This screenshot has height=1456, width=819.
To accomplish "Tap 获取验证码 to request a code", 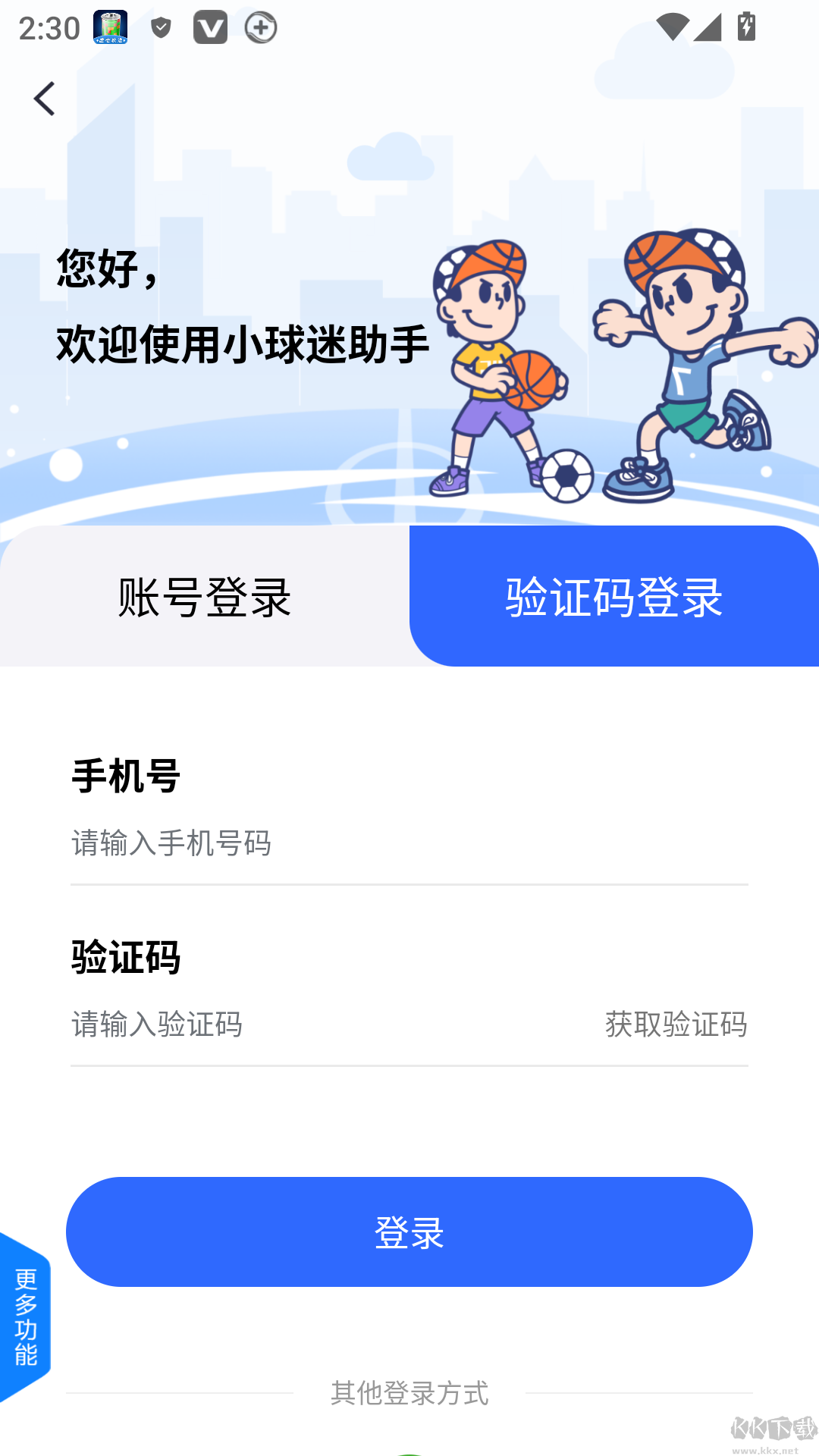I will point(674,1025).
